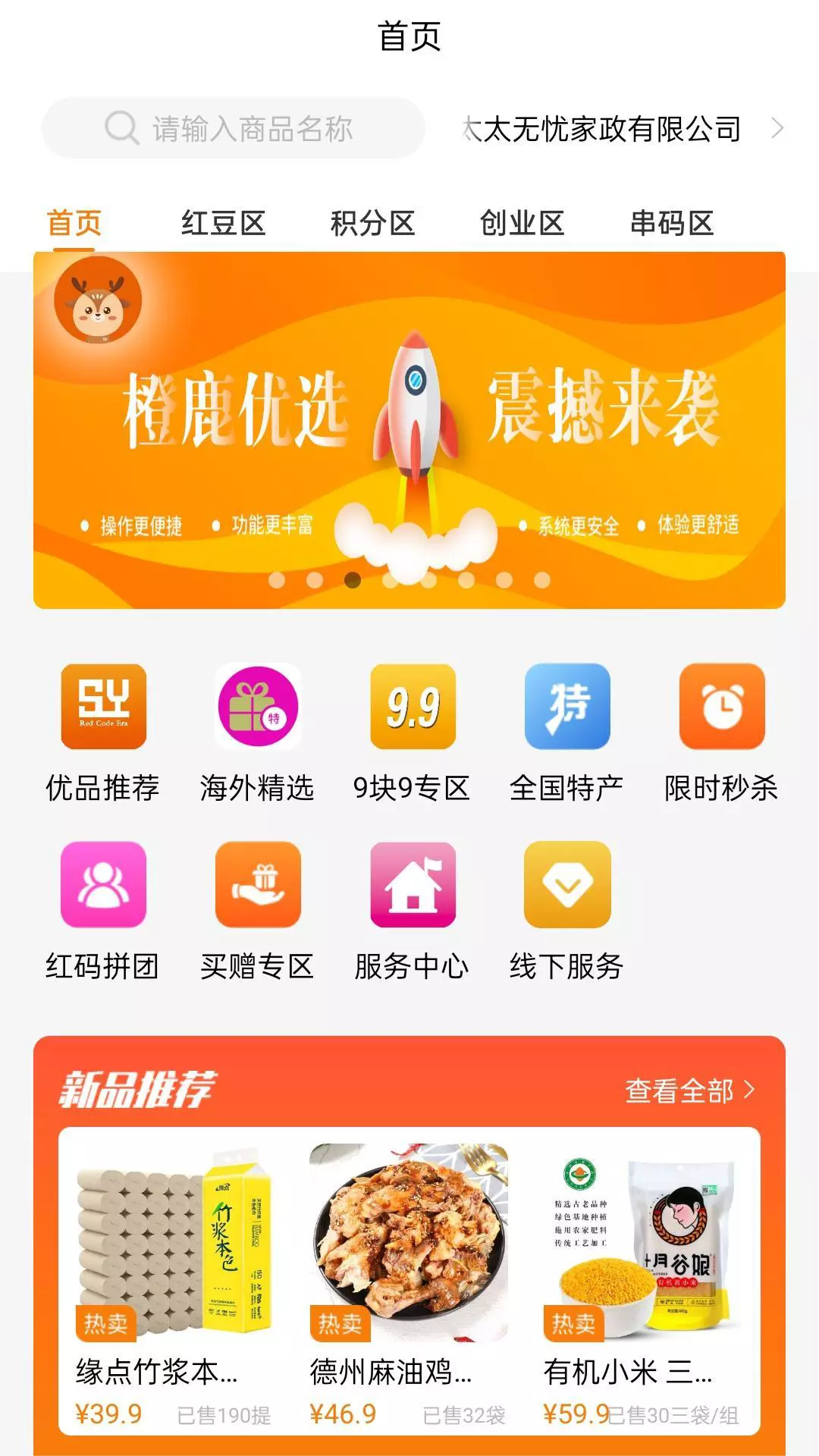Open 限时秒杀 flash sale

(x=722, y=733)
